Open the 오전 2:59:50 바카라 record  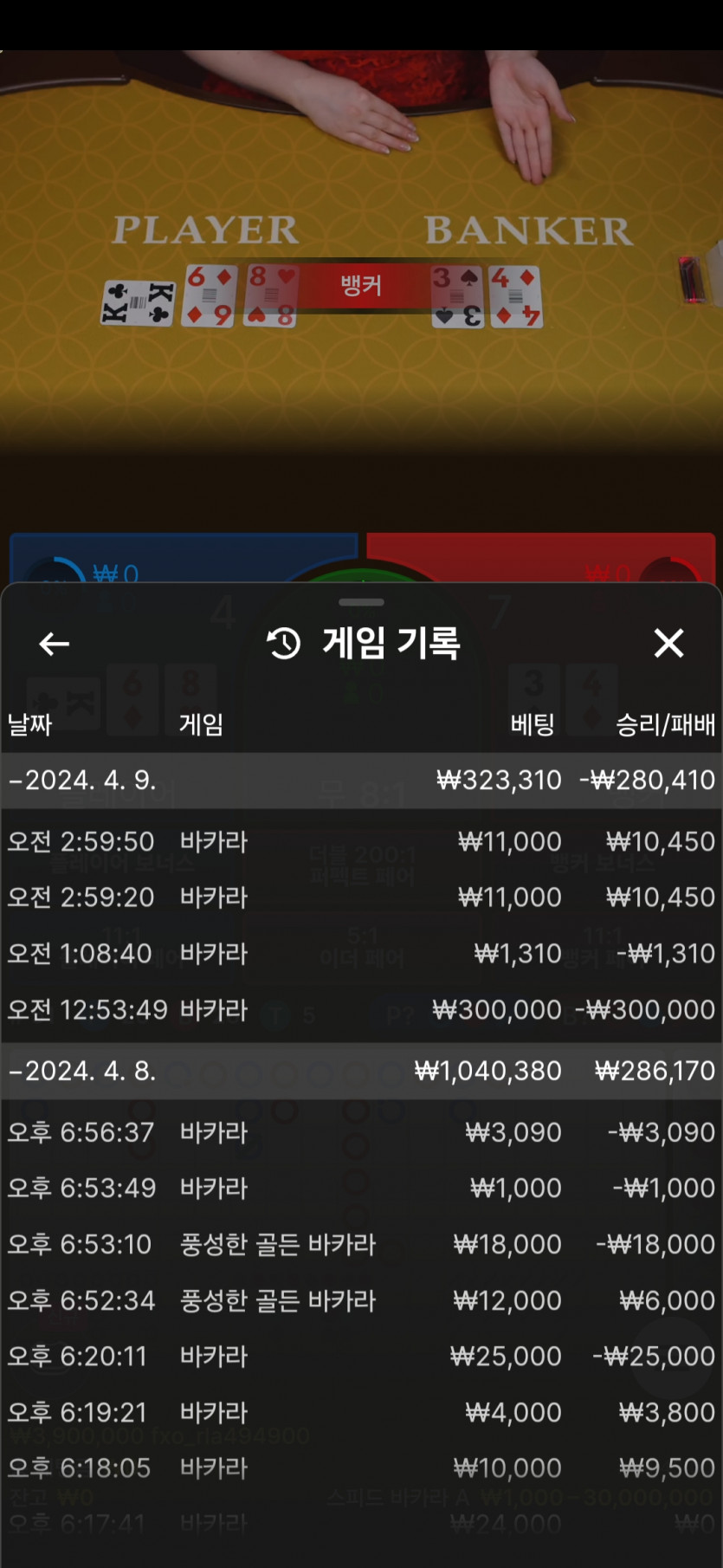361,841
